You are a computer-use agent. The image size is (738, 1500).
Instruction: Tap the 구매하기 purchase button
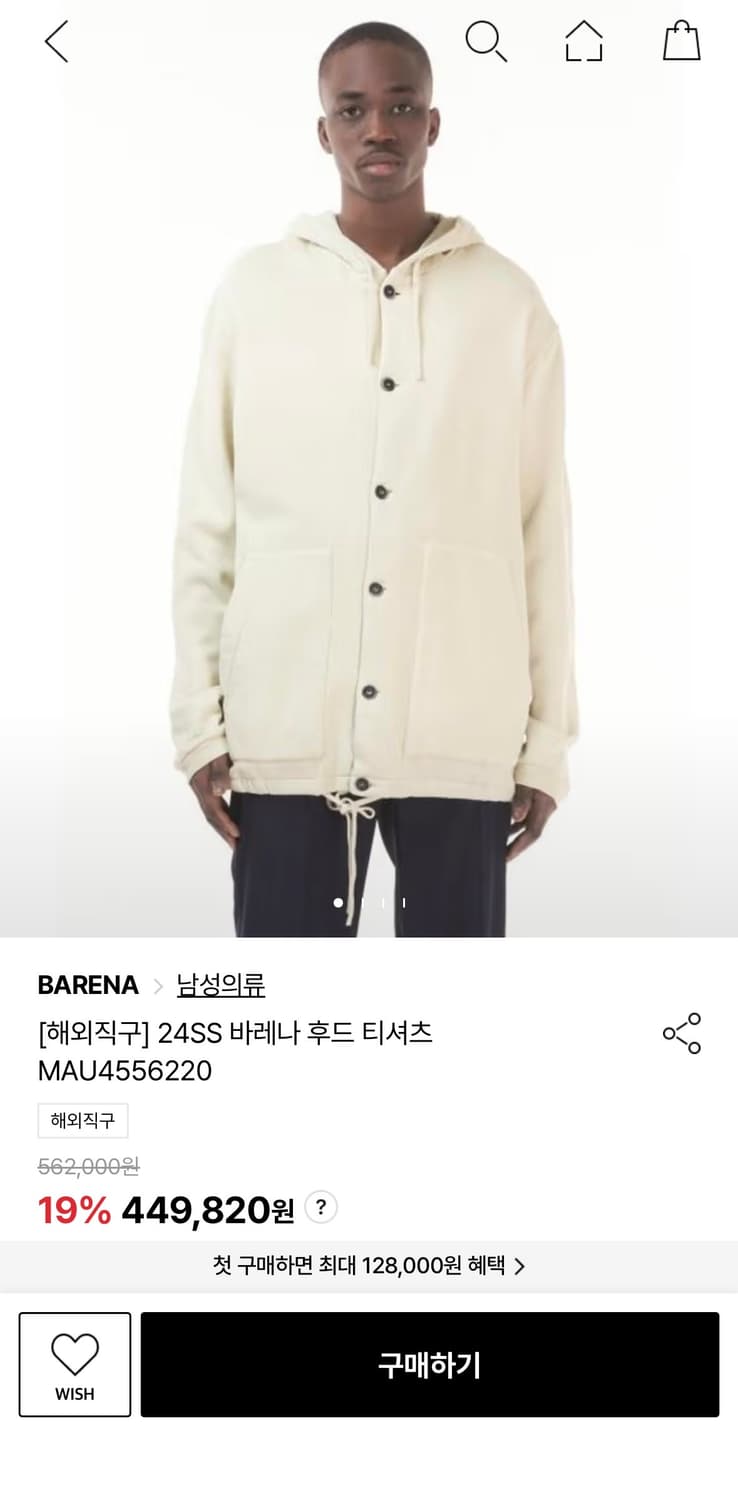tap(430, 1365)
